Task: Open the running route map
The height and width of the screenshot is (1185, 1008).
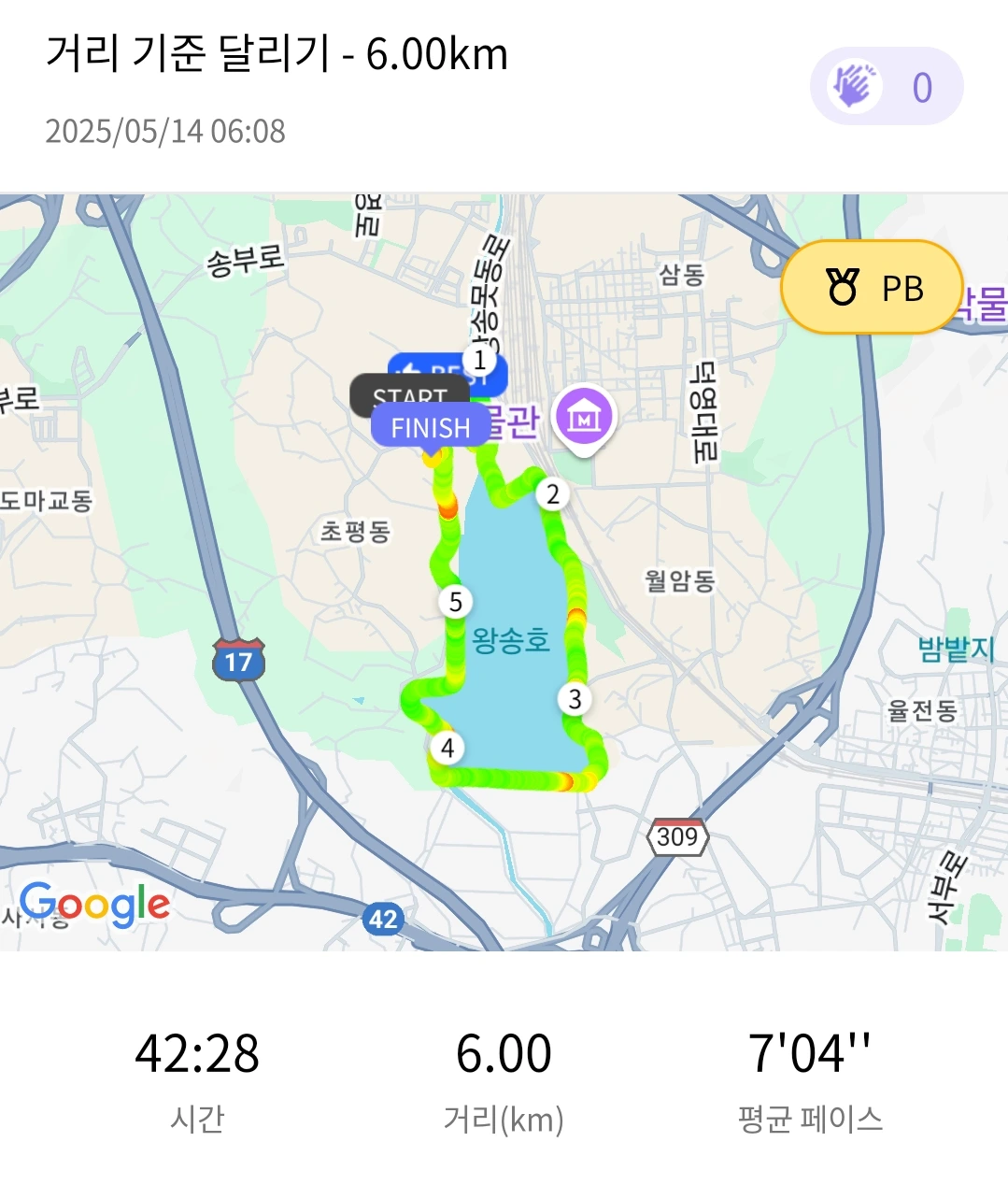Action: pos(504,572)
